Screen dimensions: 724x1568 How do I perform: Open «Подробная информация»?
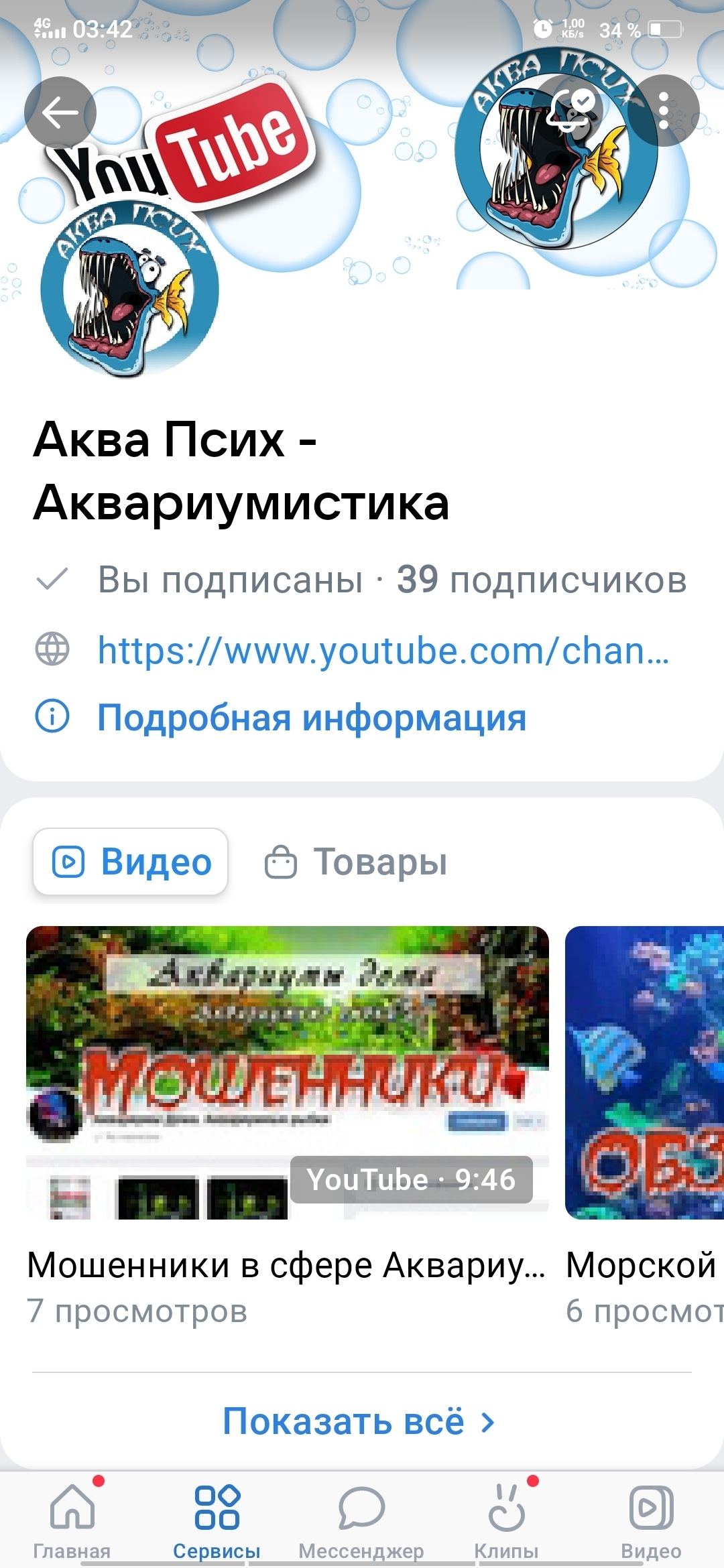[312, 718]
